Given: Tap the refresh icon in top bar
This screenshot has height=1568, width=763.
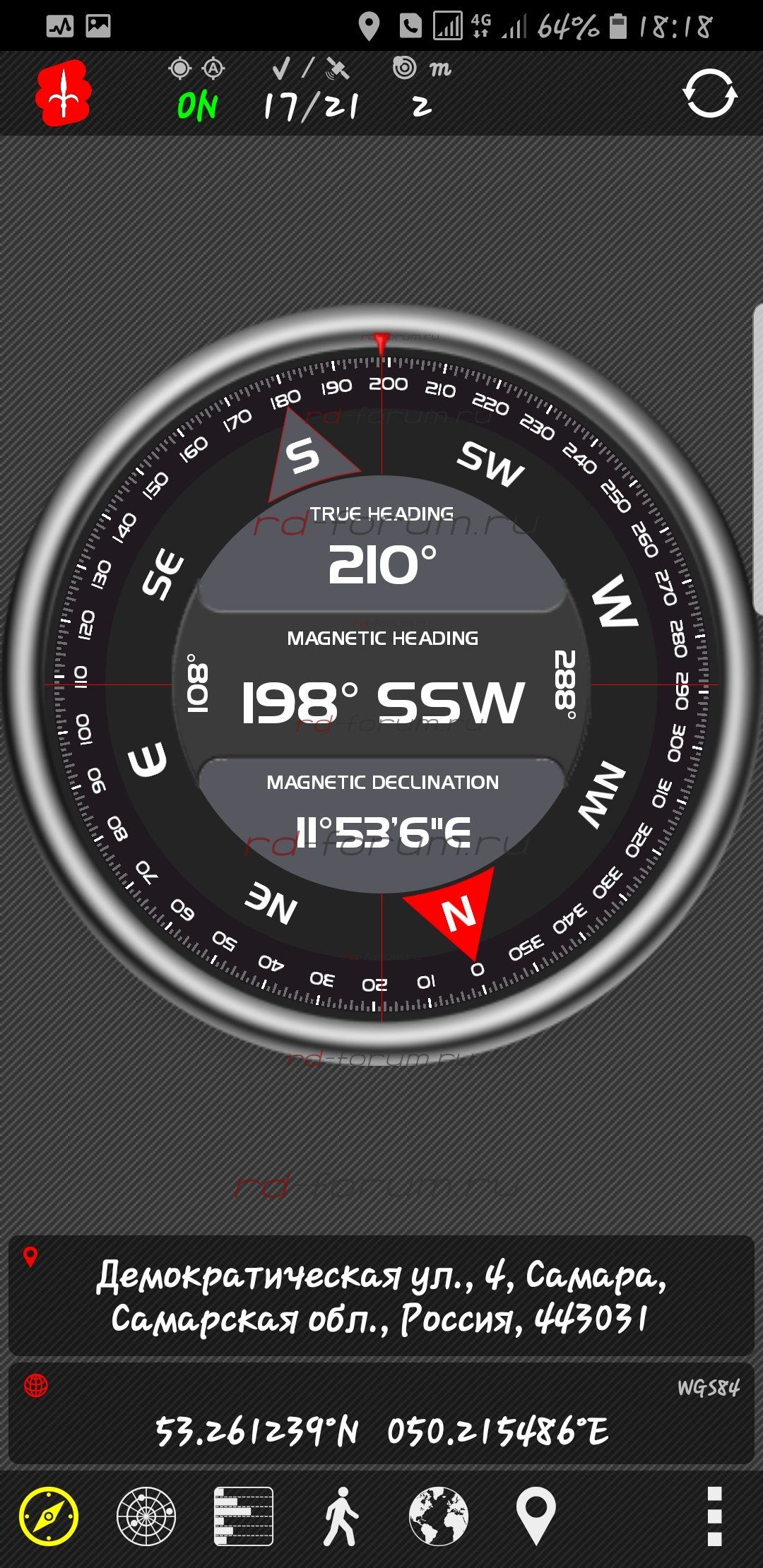Looking at the screenshot, I should pos(709,93).
